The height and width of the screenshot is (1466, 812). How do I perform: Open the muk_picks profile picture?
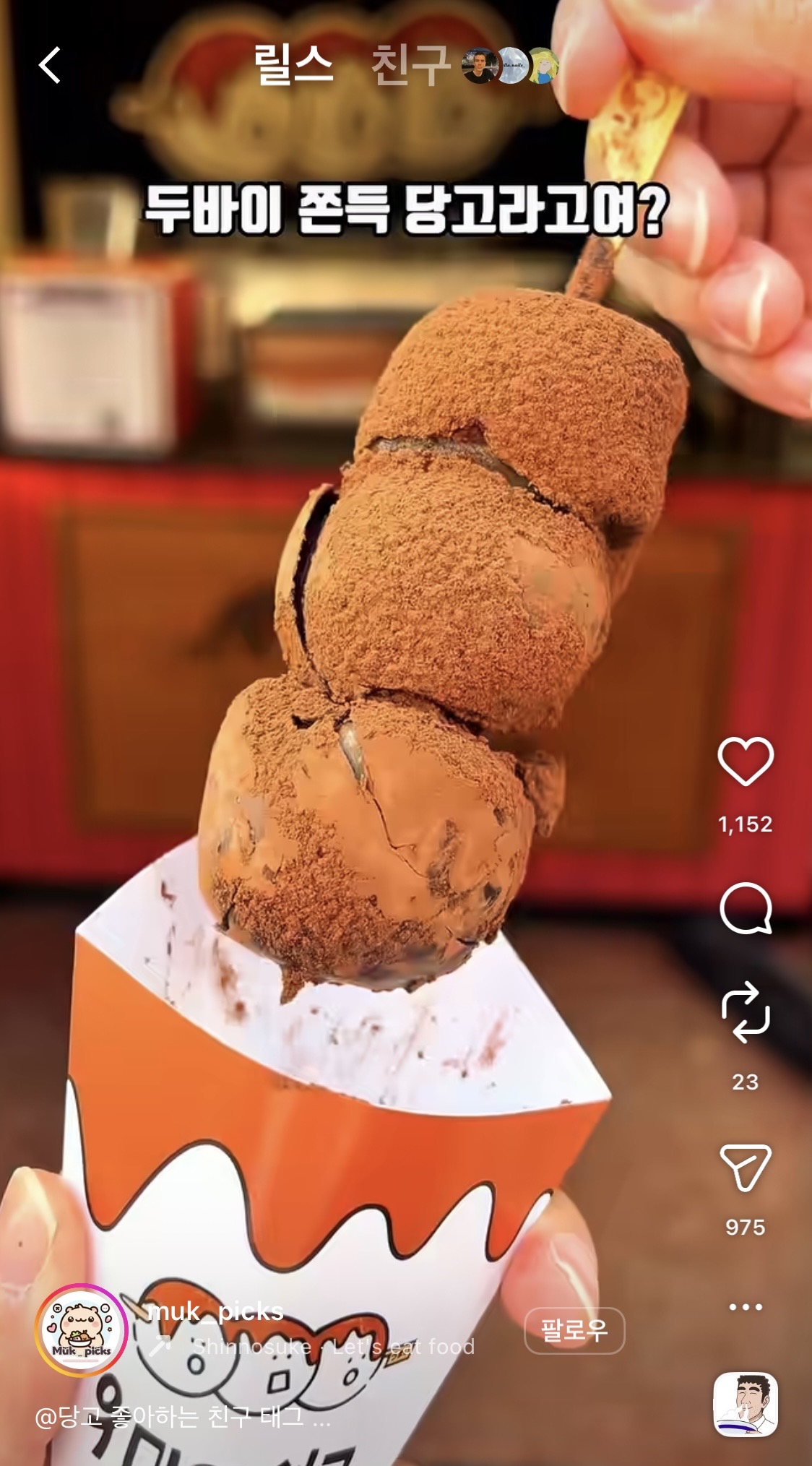point(81,1330)
